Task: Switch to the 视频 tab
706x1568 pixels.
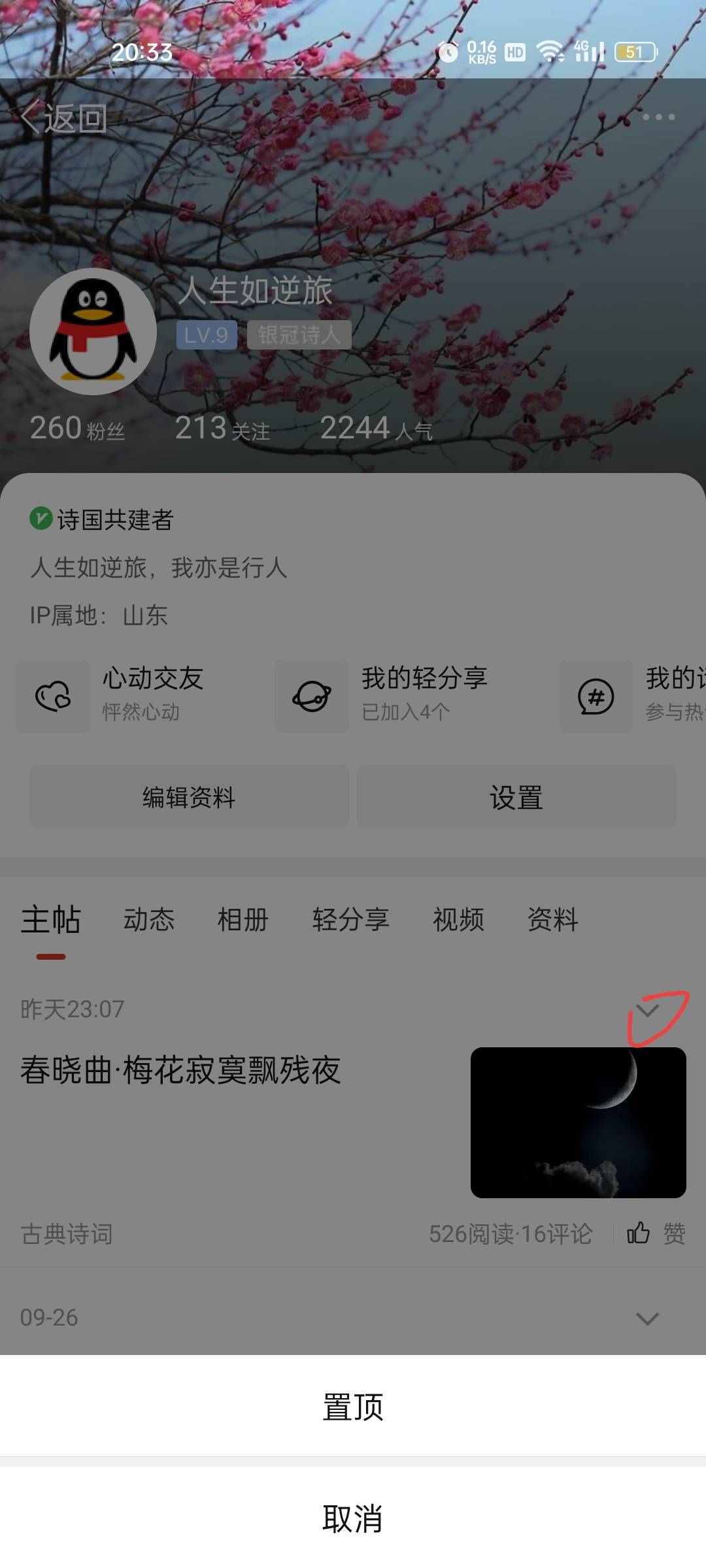Action: click(458, 920)
